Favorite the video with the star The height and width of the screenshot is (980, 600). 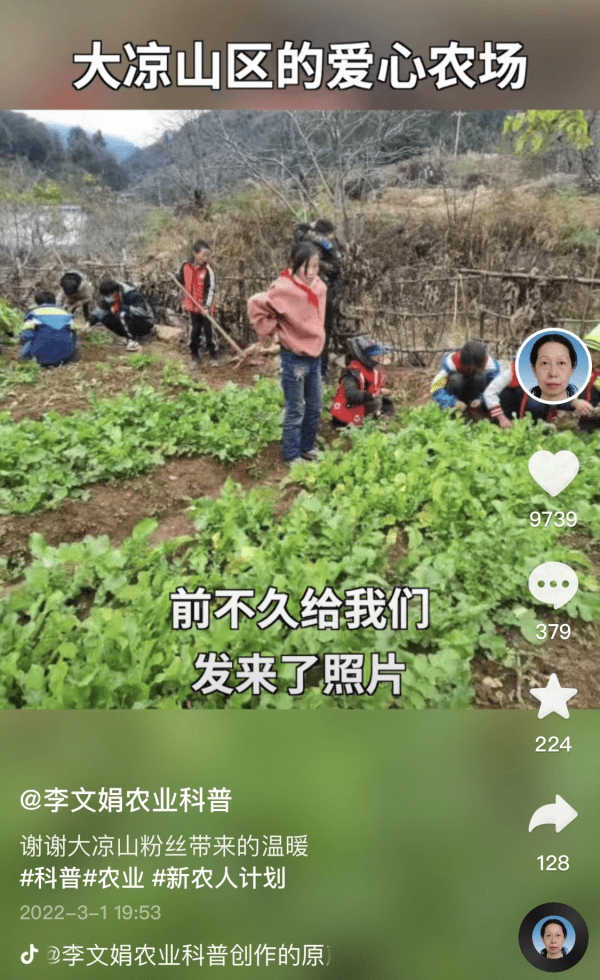553,696
